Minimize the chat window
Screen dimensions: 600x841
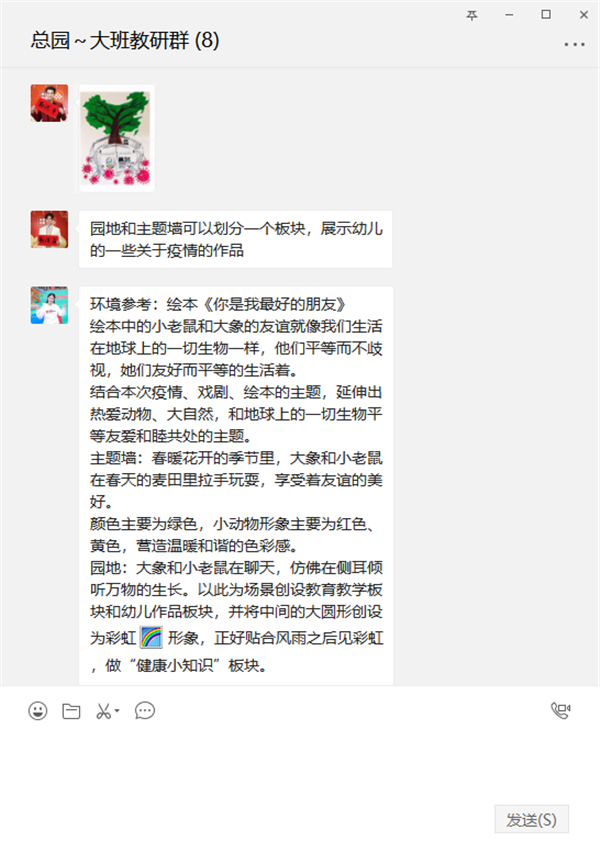[509, 14]
